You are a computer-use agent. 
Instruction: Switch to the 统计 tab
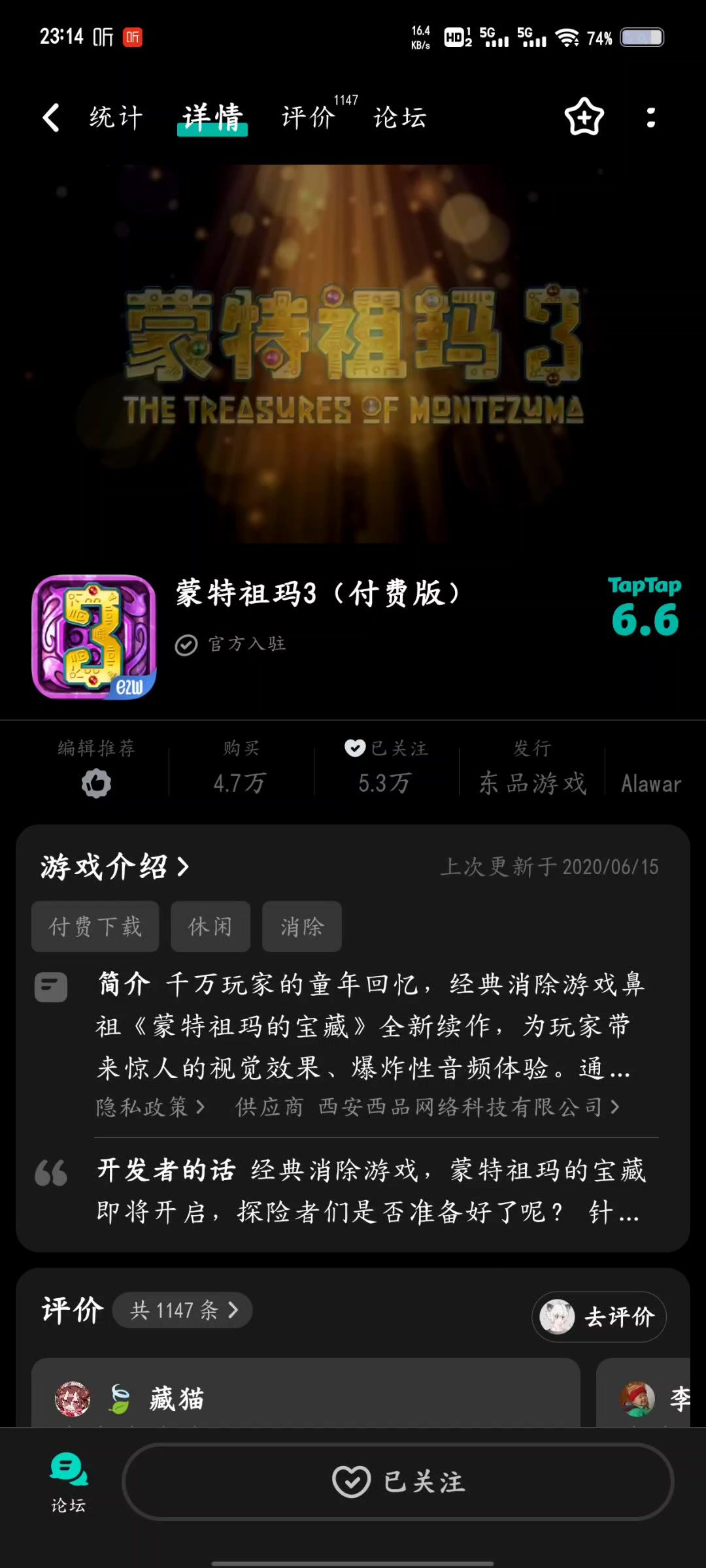click(116, 118)
